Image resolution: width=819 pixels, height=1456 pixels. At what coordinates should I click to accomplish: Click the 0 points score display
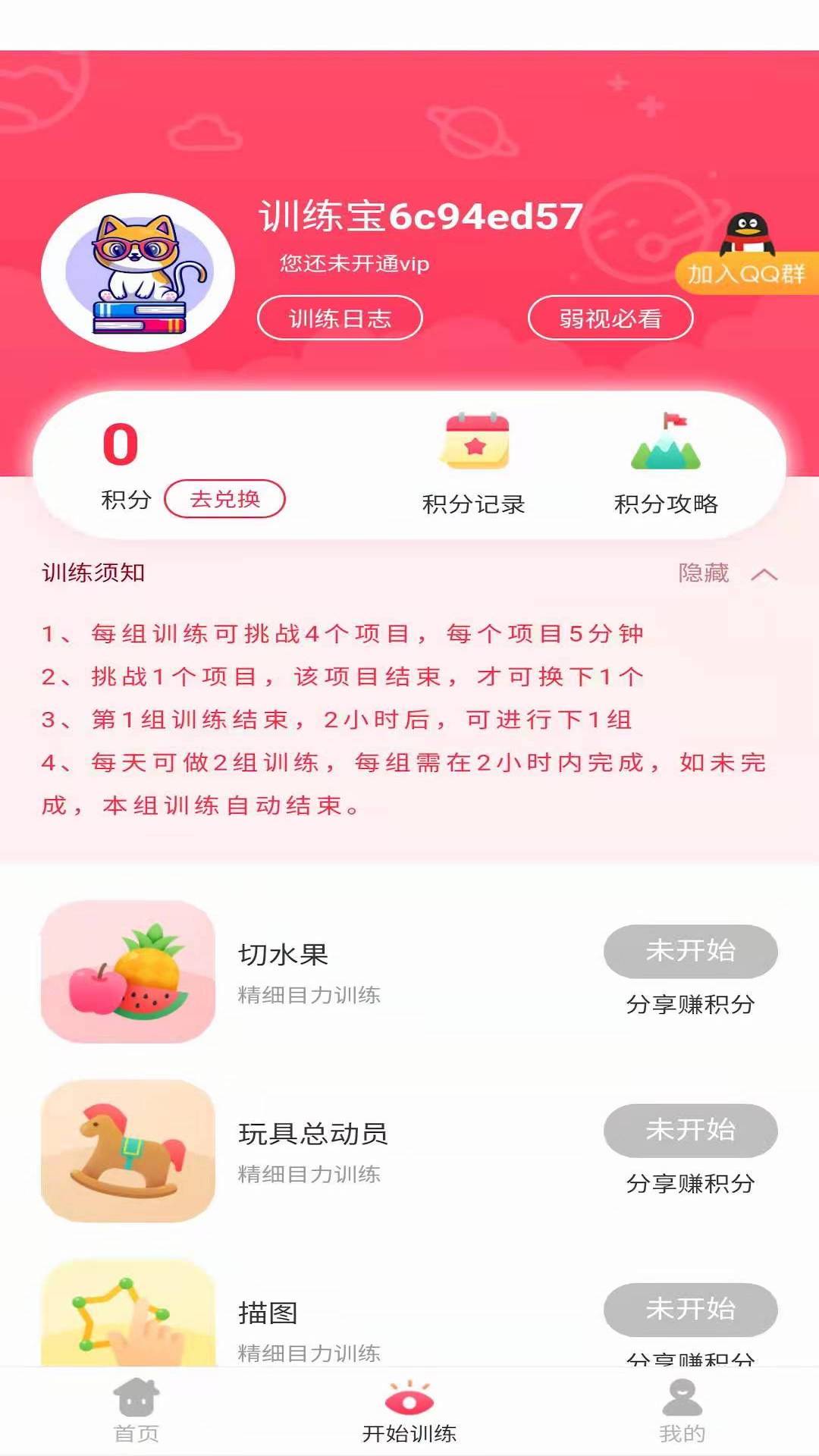(119, 444)
